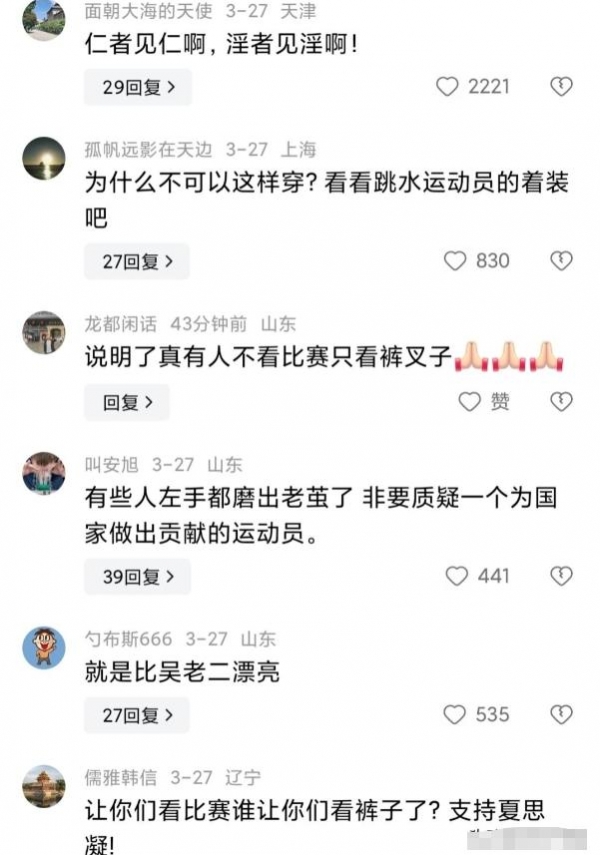600x855 pixels.
Task: Visit 勺布斯666's profile via the avatar
Action: pyautogui.click(x=44, y=647)
